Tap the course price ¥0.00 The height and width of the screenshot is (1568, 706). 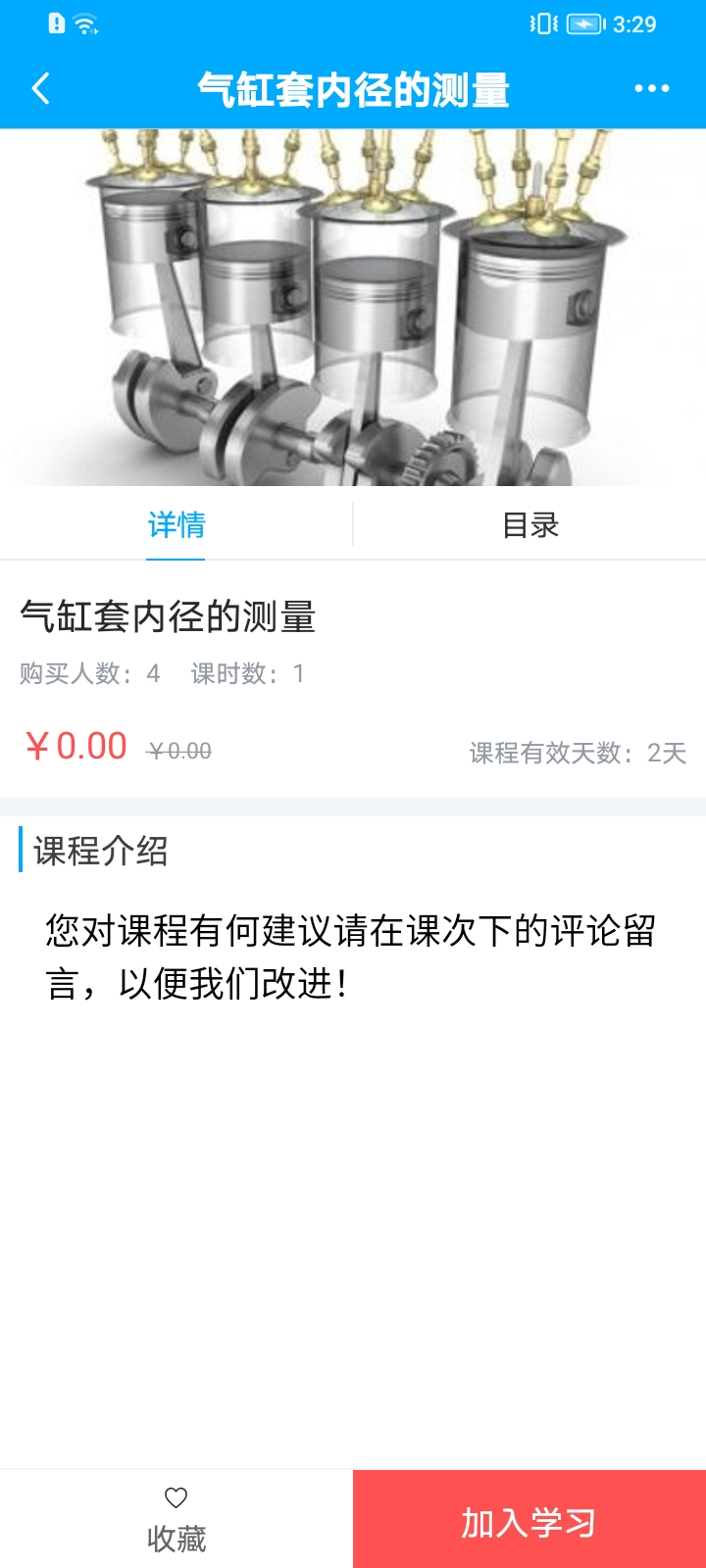[x=73, y=747]
